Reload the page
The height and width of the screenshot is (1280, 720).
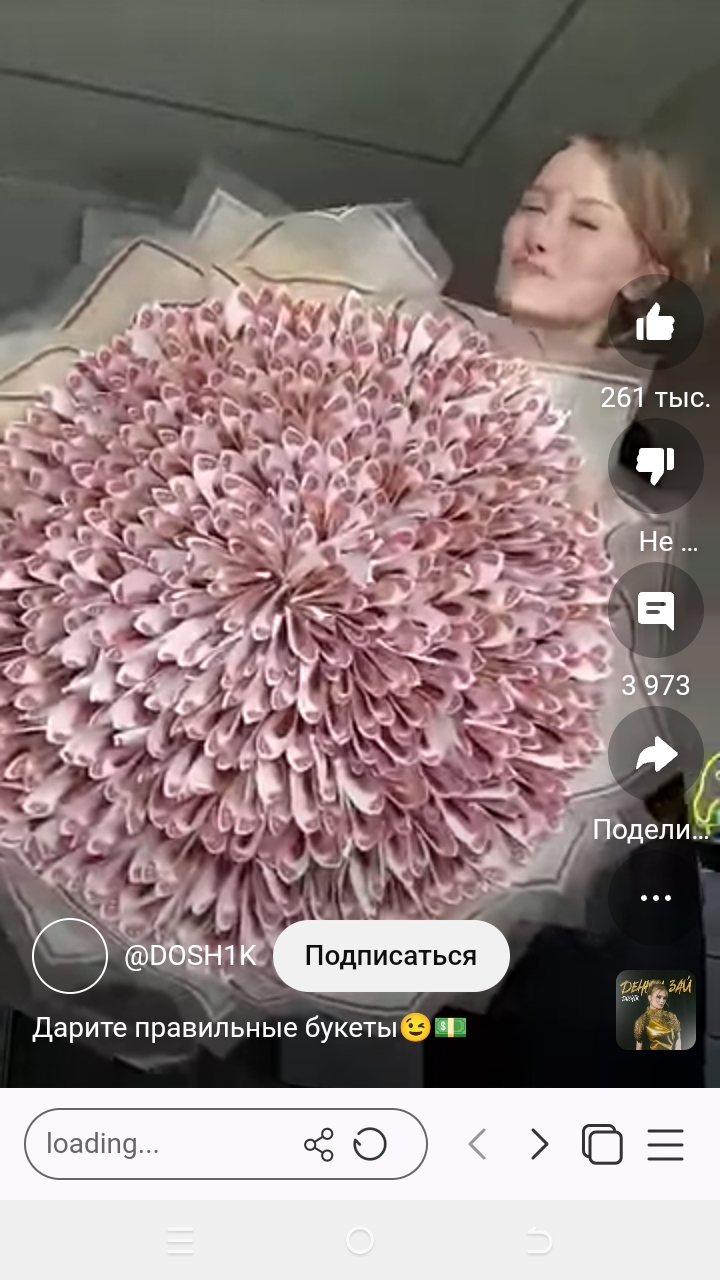[x=370, y=1144]
